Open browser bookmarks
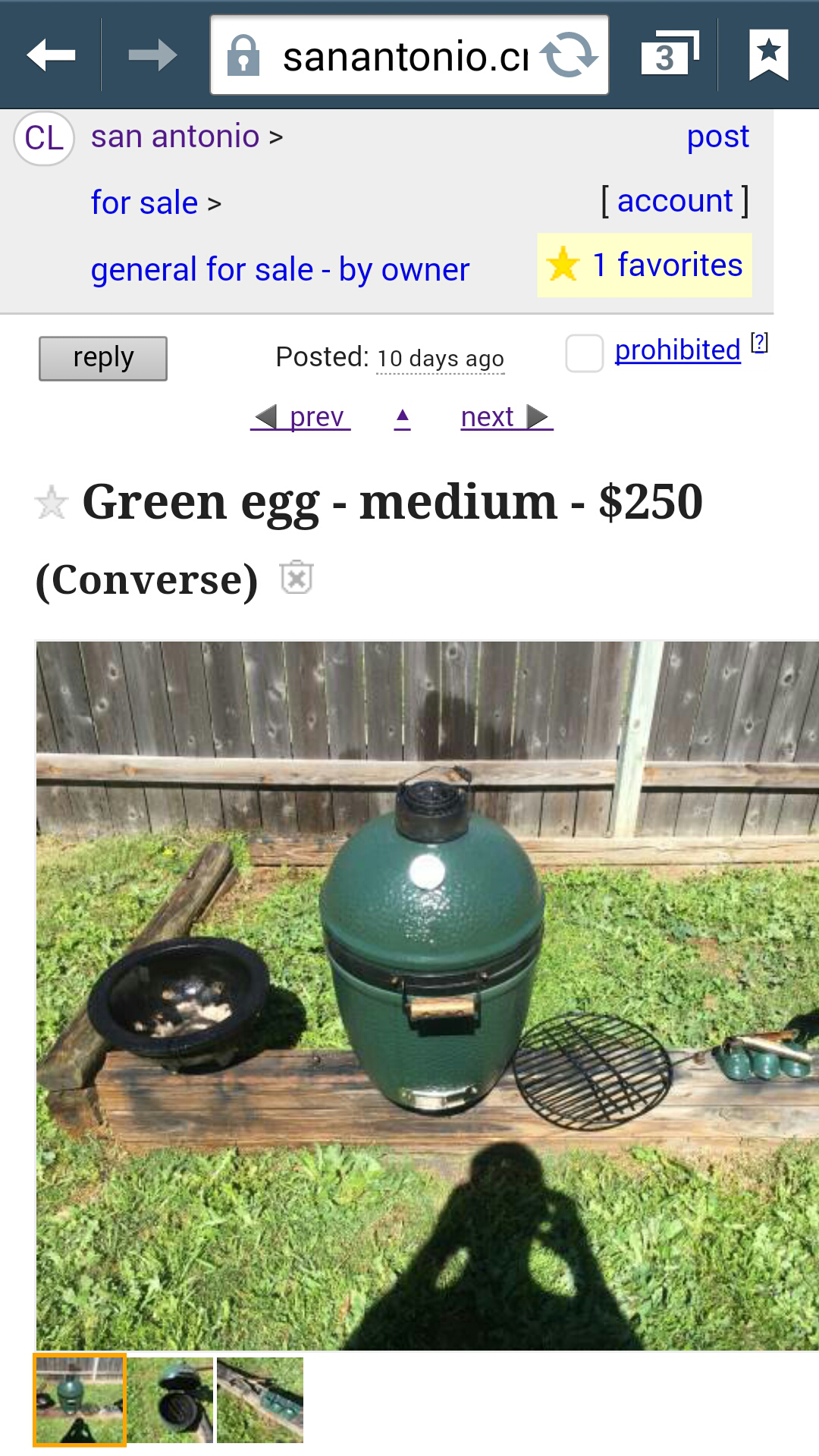The height and width of the screenshot is (1456, 819). (768, 55)
